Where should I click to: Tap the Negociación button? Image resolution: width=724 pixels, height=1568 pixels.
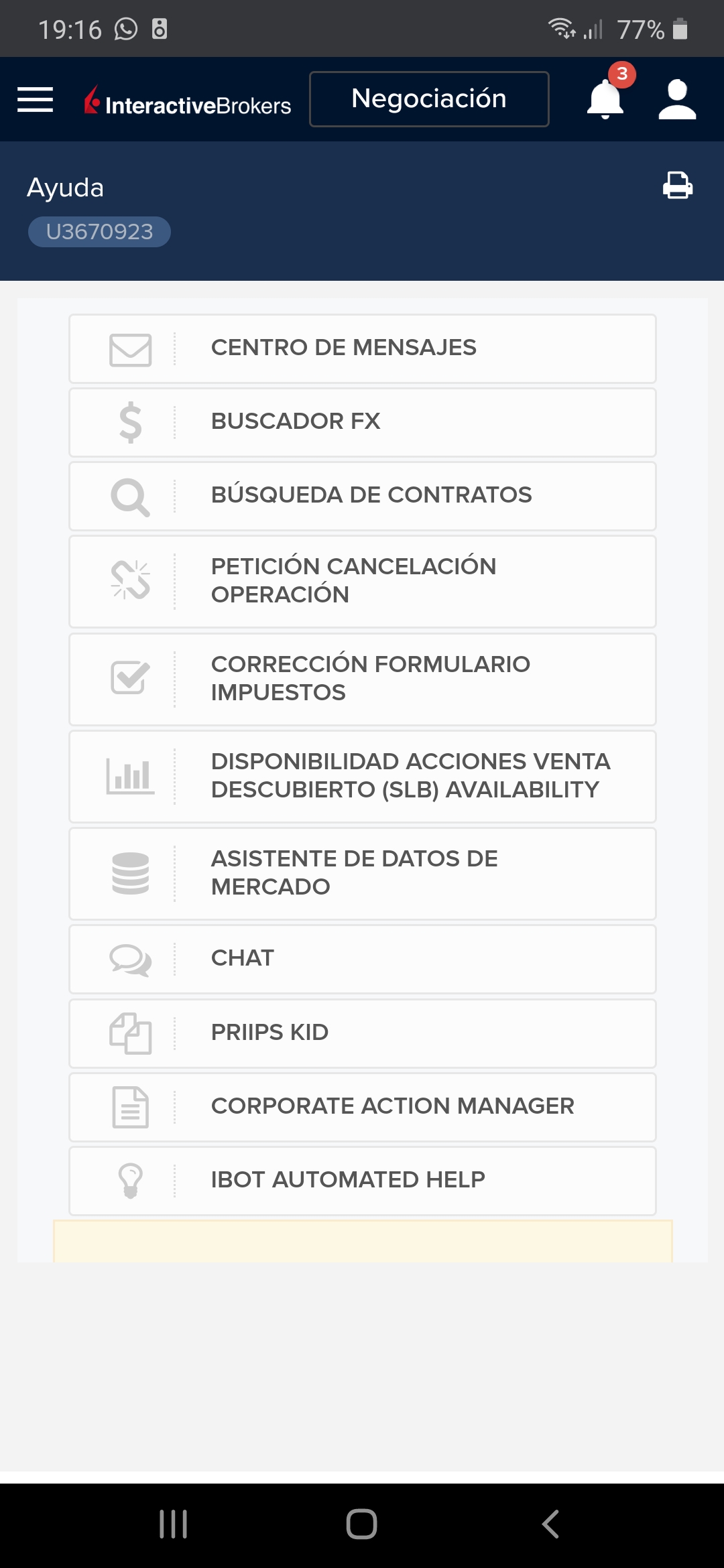pos(429,99)
